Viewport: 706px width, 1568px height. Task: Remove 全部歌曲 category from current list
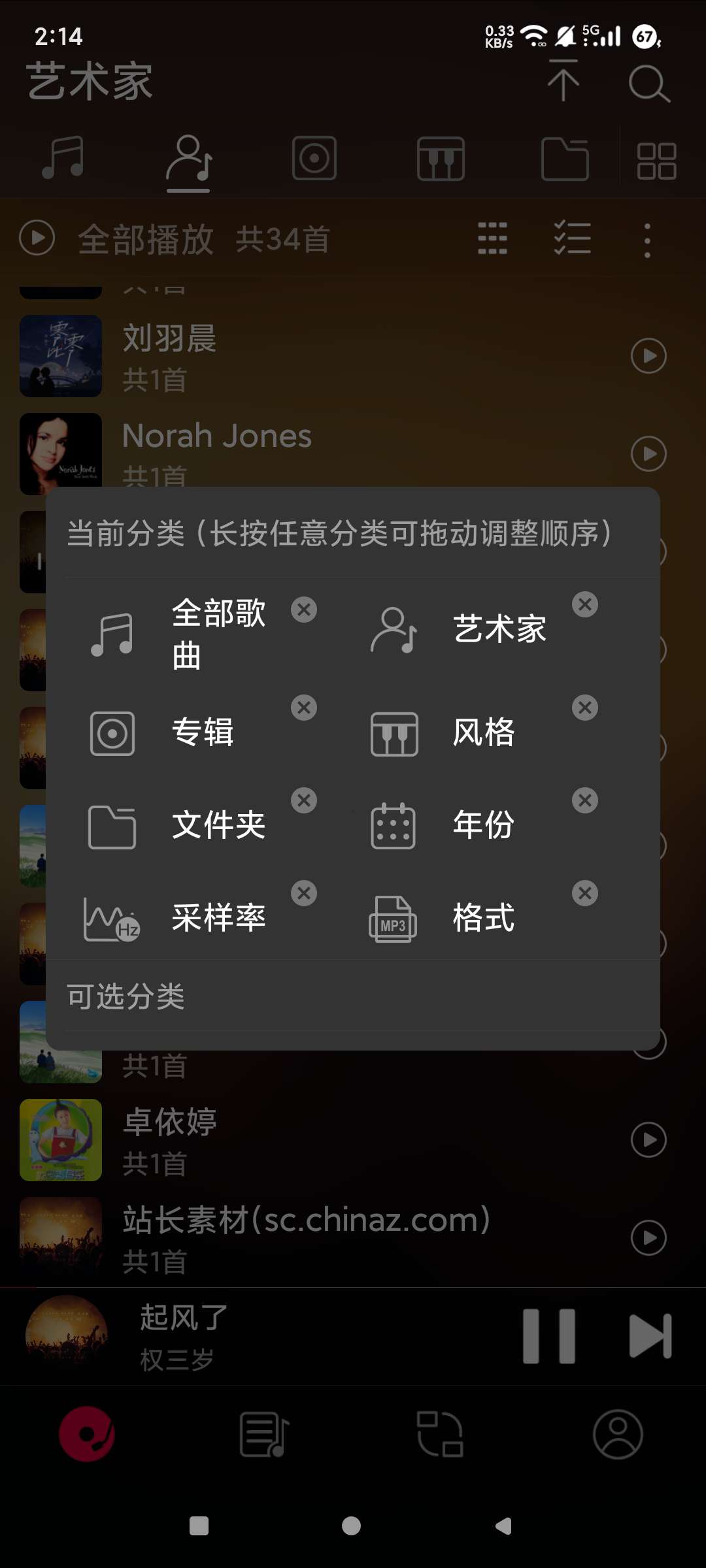[x=304, y=610]
